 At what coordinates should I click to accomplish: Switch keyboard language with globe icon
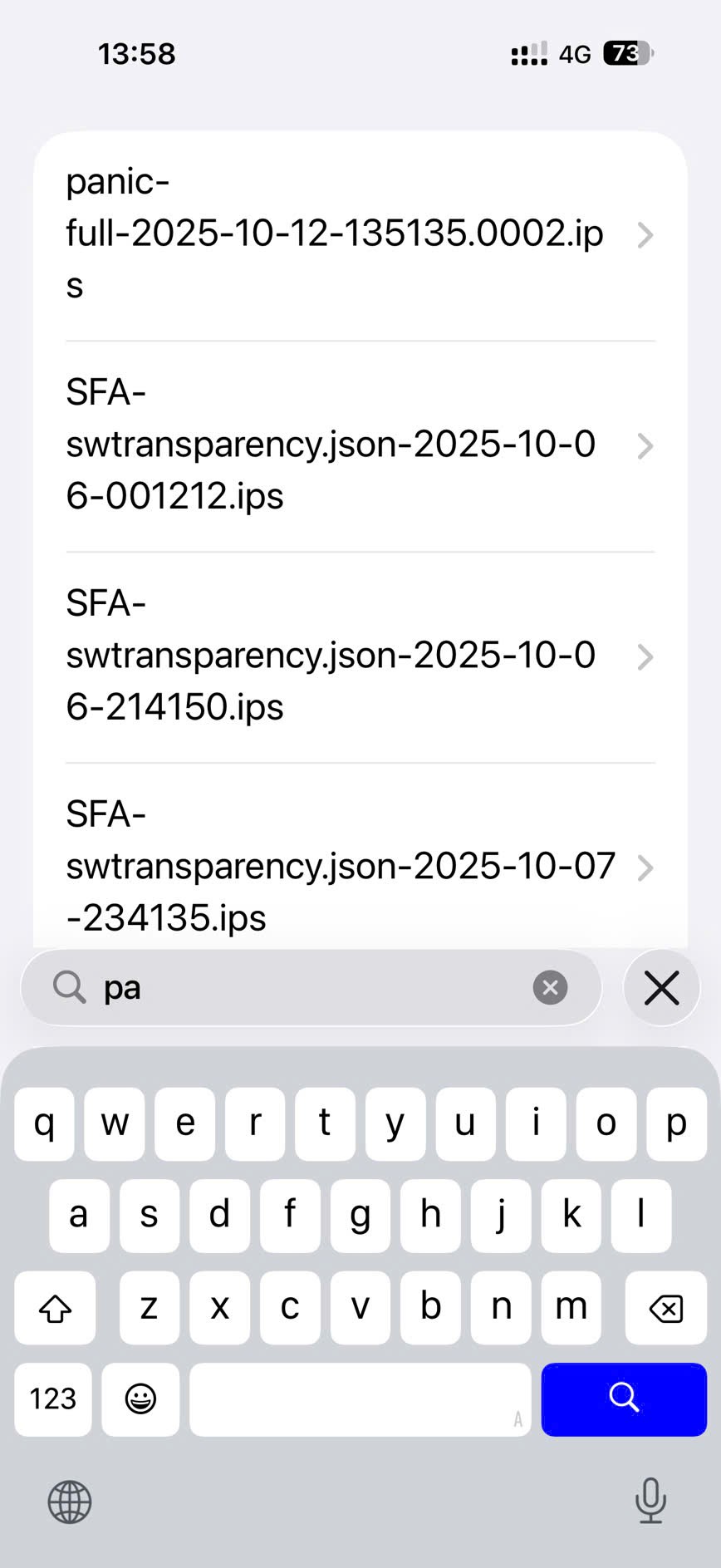70,1502
